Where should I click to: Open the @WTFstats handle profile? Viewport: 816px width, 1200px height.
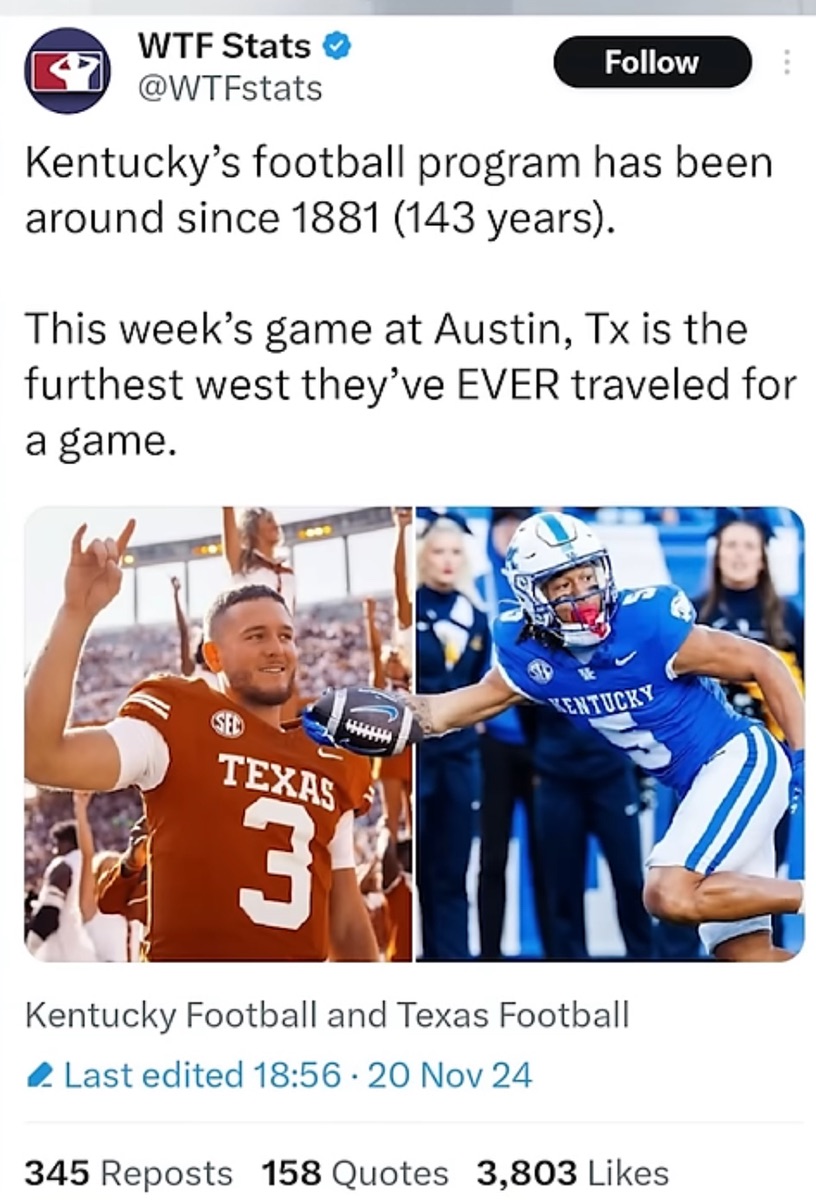tap(229, 88)
